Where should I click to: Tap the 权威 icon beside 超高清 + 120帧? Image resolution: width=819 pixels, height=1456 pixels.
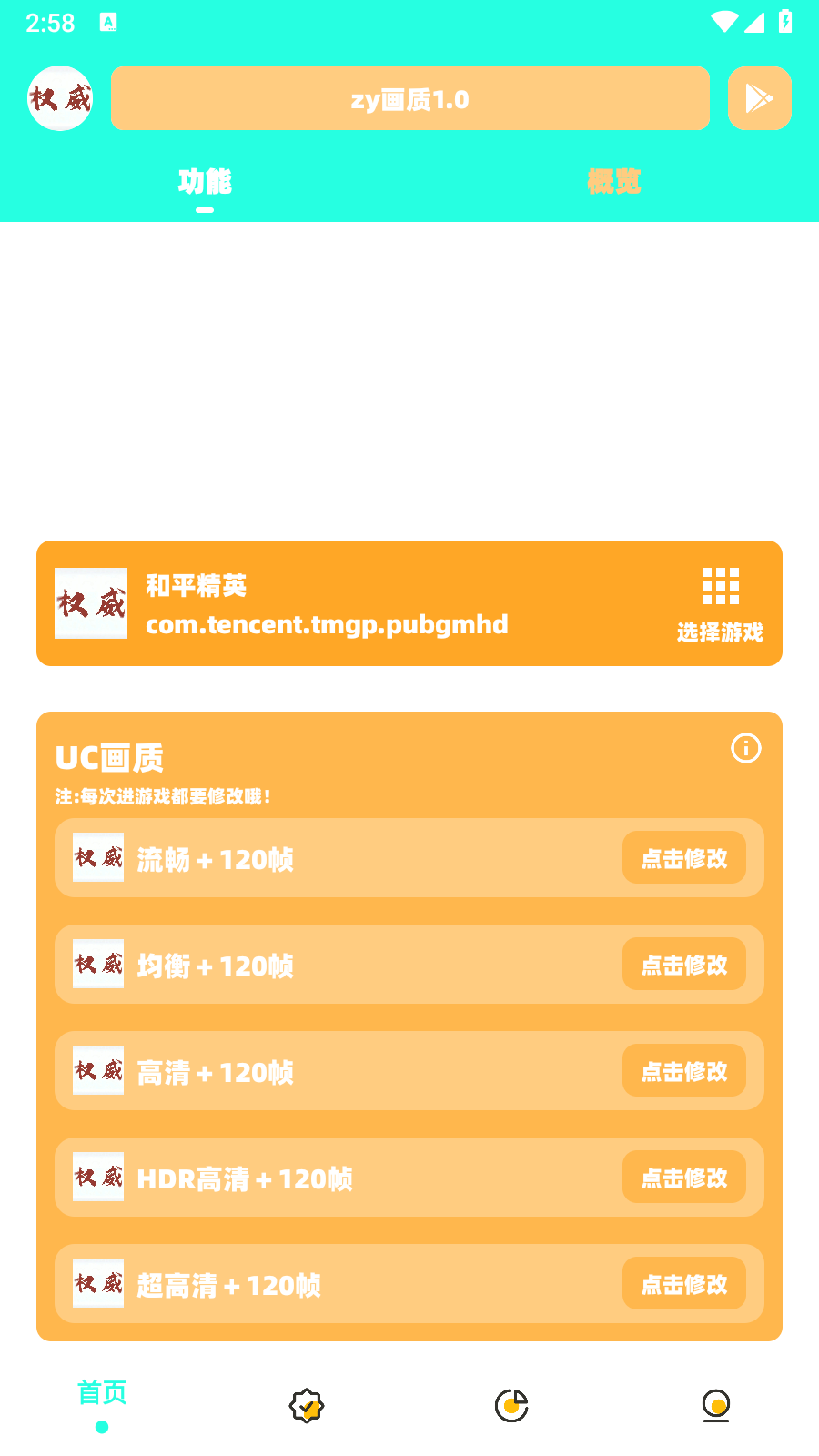97,1283
